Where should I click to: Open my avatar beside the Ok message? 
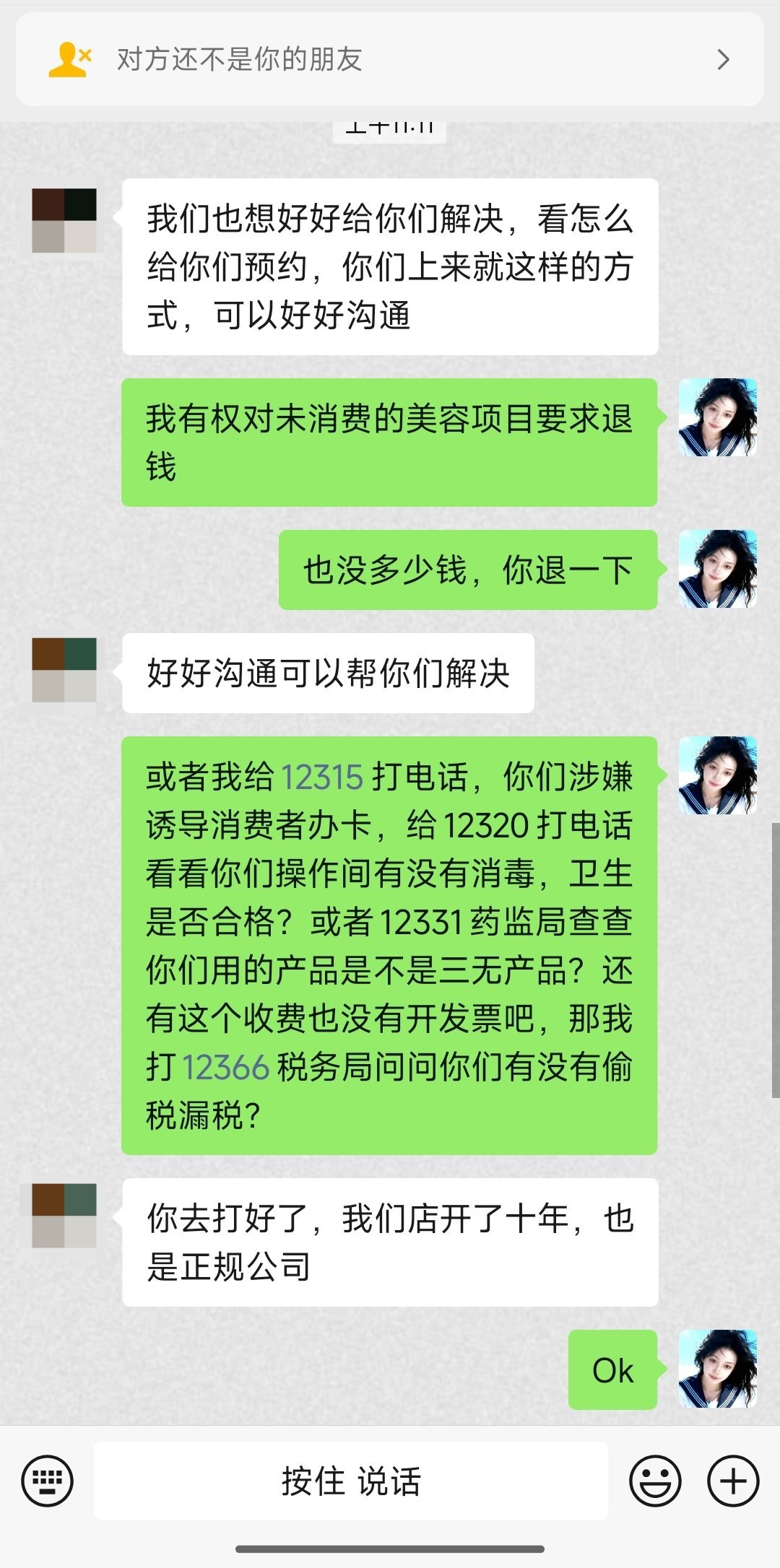[717, 1369]
